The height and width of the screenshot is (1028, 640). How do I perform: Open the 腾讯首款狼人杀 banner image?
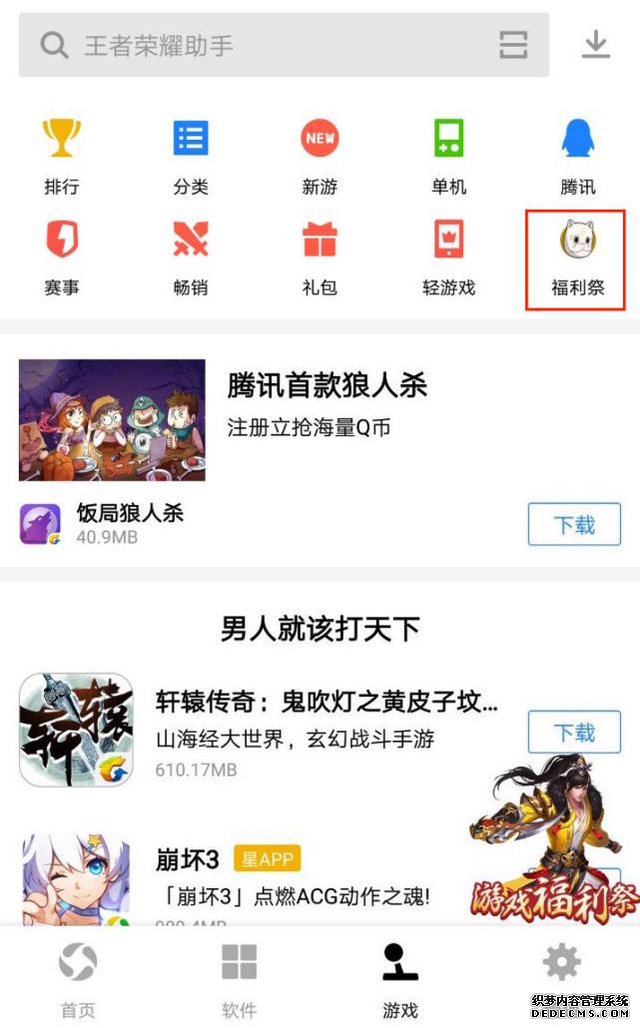[x=112, y=420]
